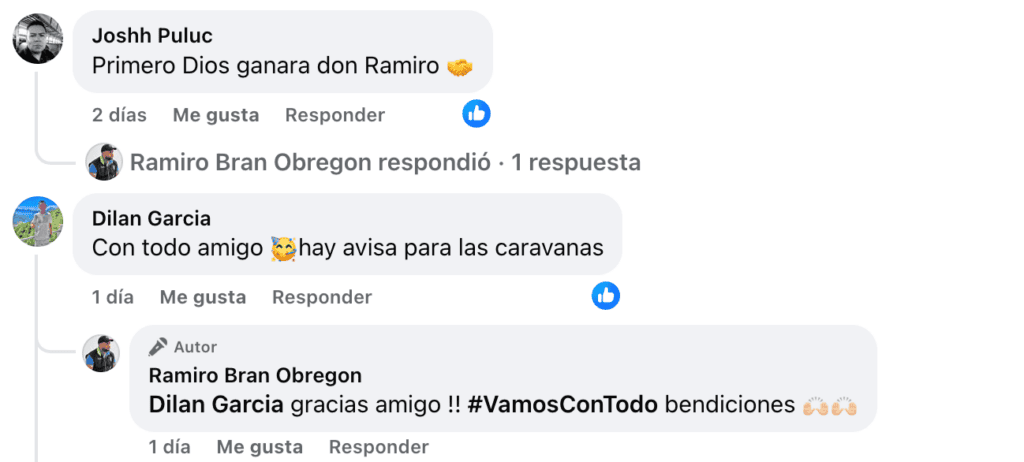View reactions on Joshh Puluc's comment
Screen dimensions: 1024x462
coord(477,114)
